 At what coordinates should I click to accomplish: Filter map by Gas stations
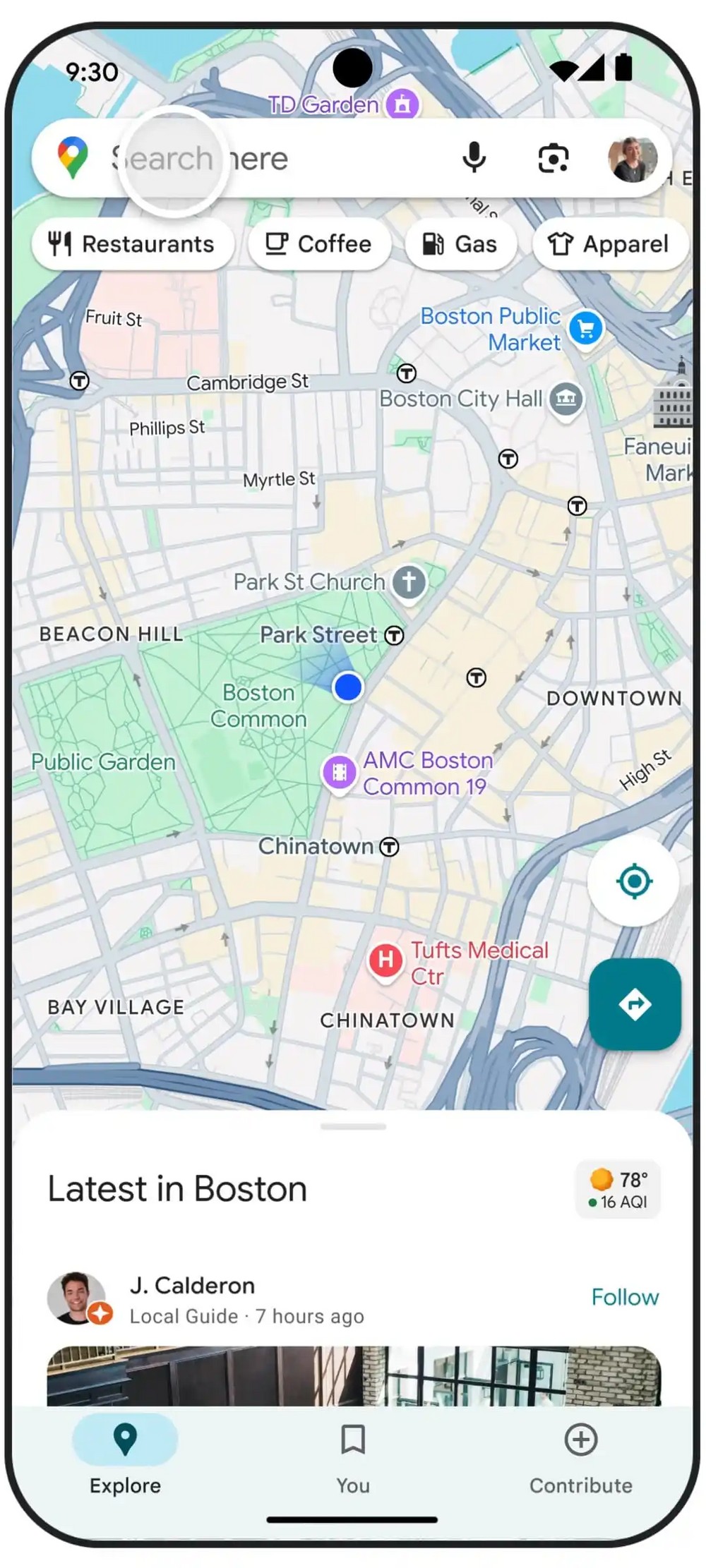click(460, 244)
